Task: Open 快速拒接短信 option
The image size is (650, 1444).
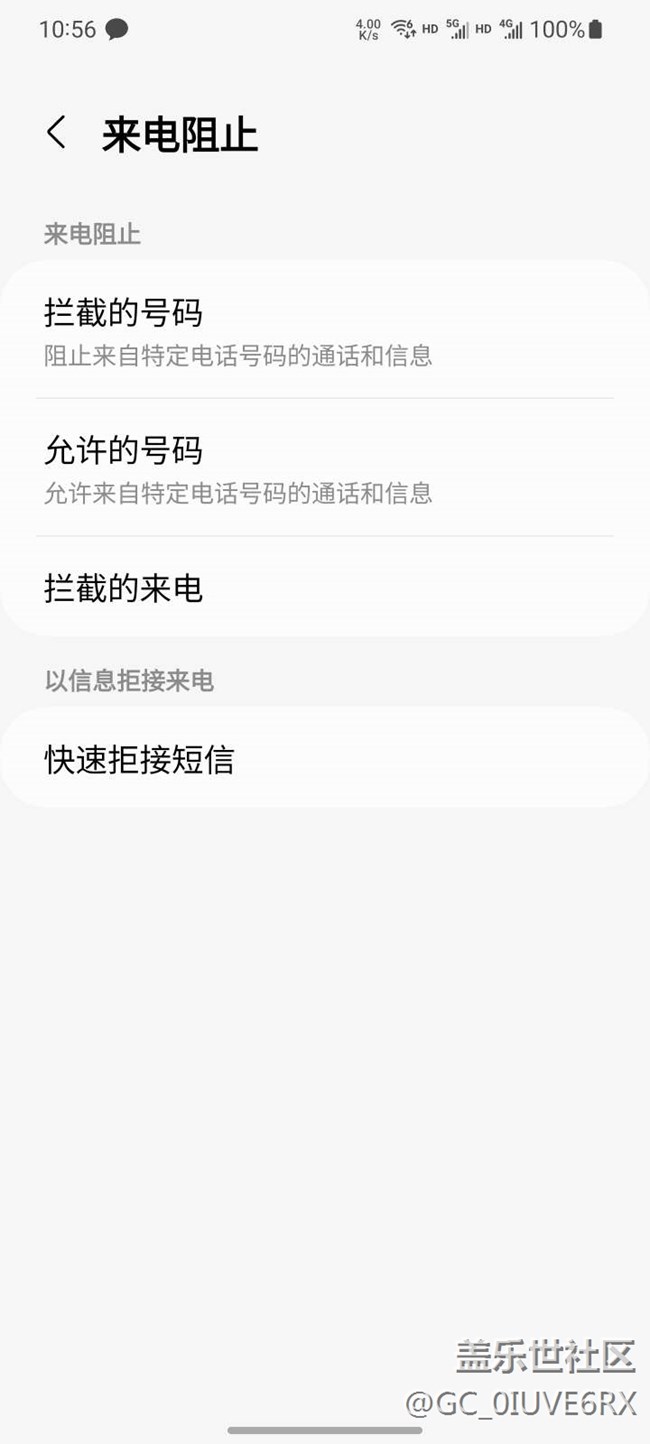Action: tap(324, 759)
